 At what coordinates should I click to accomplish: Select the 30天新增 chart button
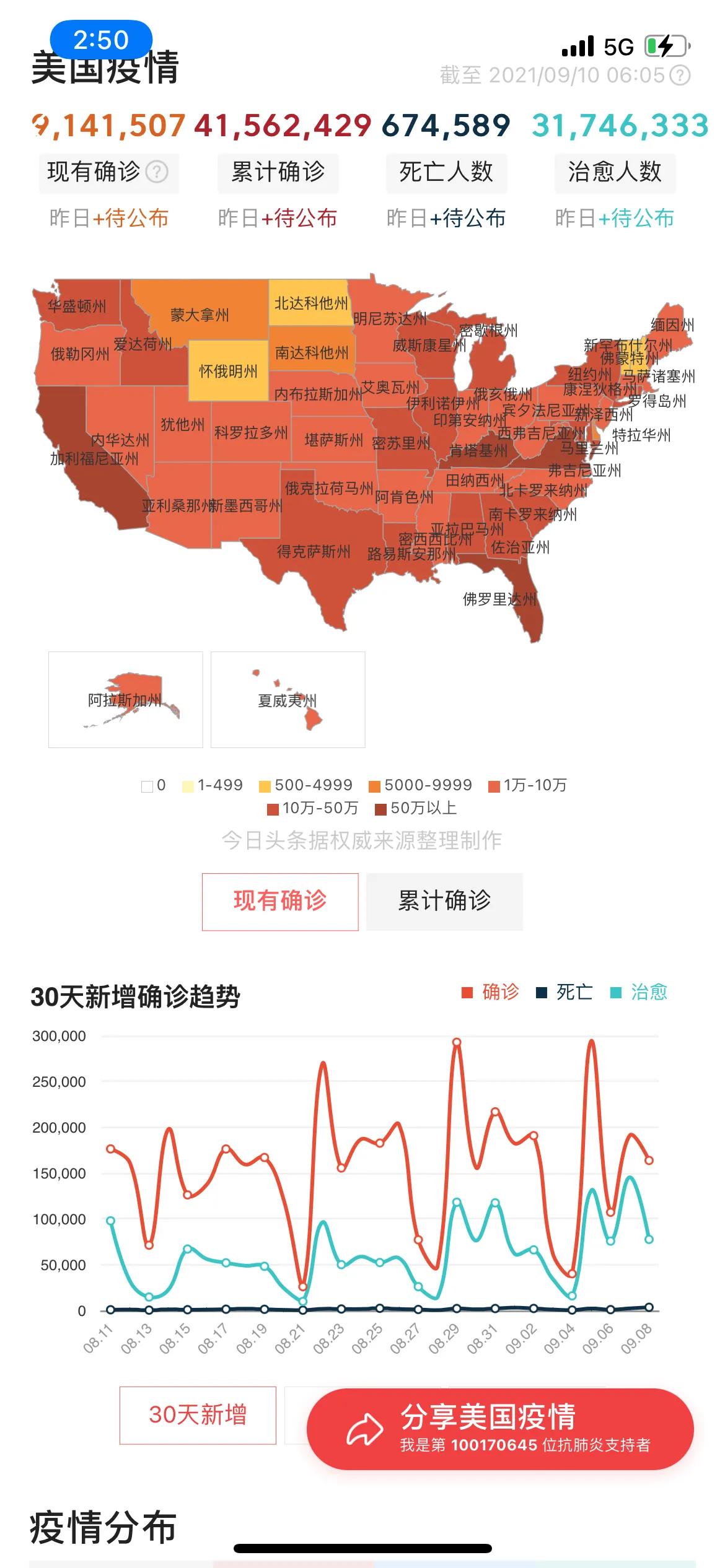pos(198,1415)
